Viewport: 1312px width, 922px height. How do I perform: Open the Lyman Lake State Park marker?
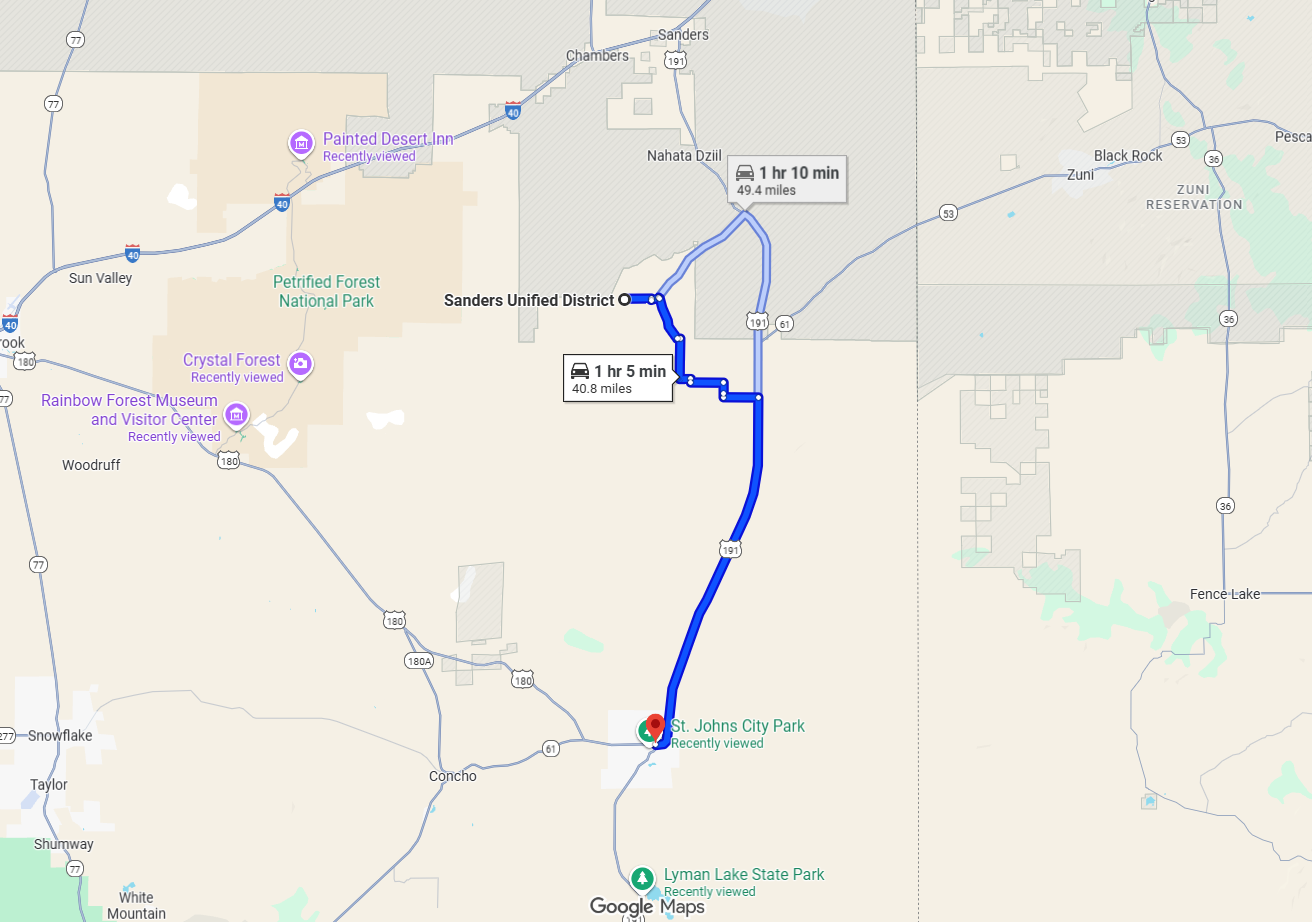coord(641,877)
